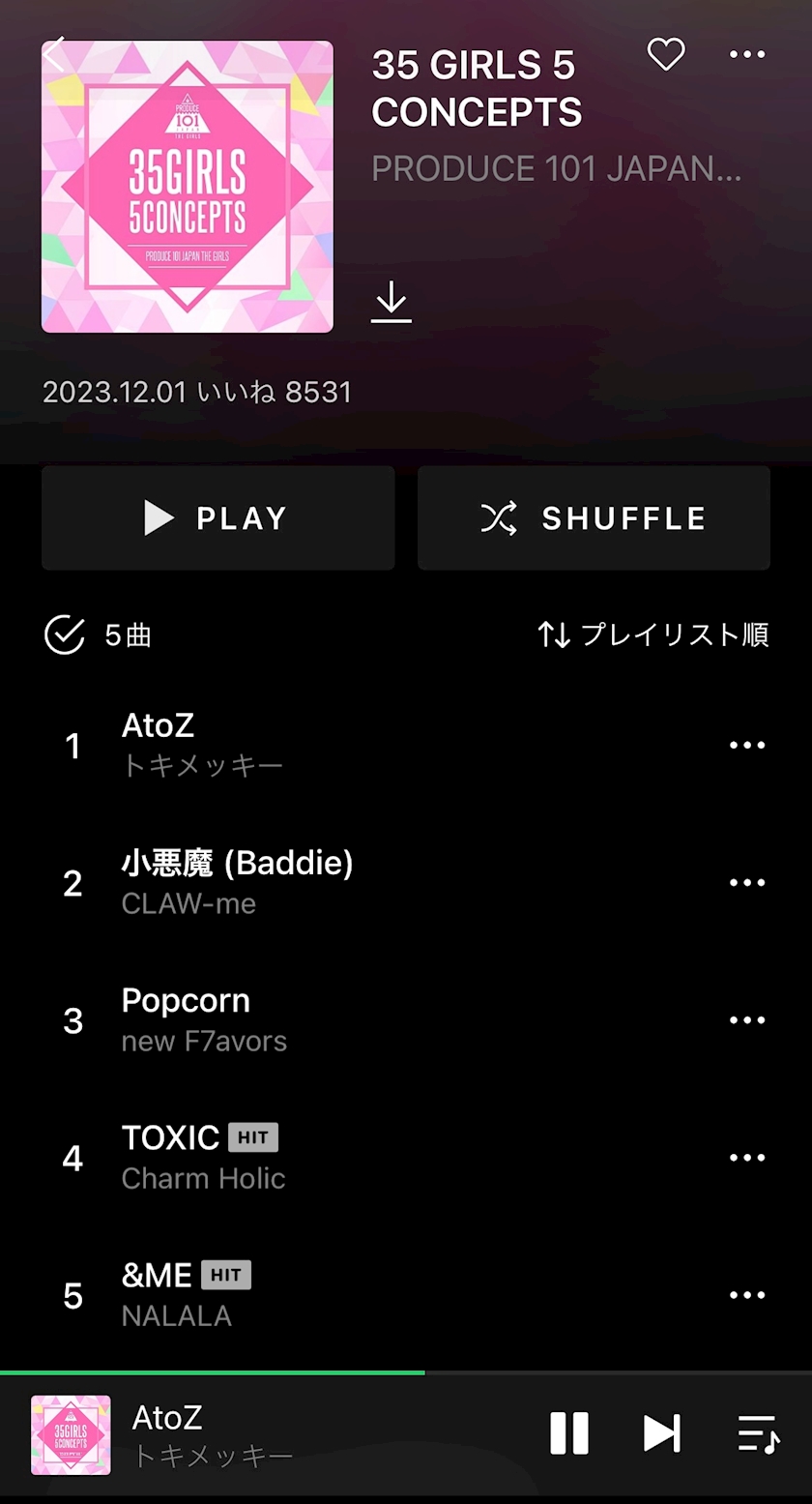Select all 5 songs with the checkmark
Viewport: 812px width, 1504px height.
pos(65,635)
